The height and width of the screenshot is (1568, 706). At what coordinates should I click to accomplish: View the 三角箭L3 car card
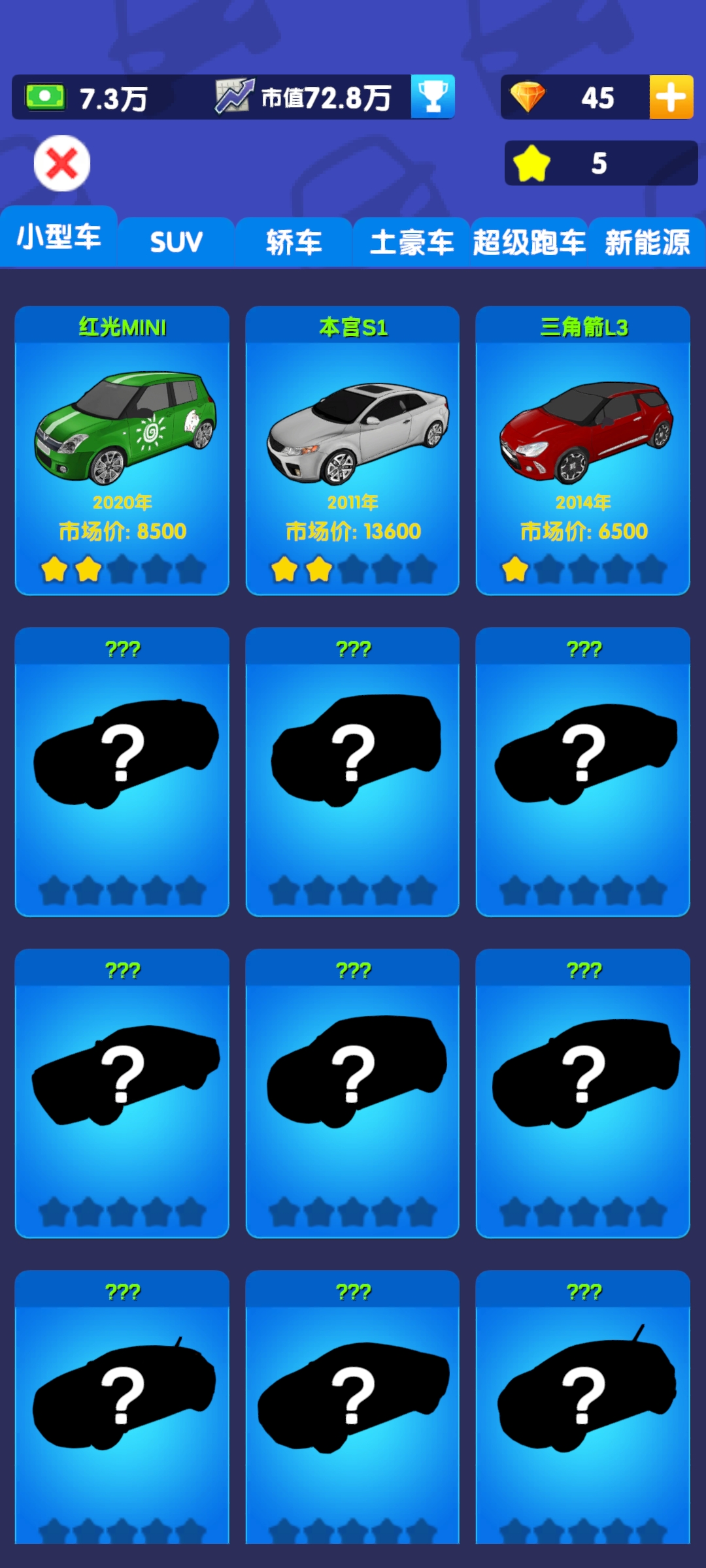pyautogui.click(x=583, y=451)
